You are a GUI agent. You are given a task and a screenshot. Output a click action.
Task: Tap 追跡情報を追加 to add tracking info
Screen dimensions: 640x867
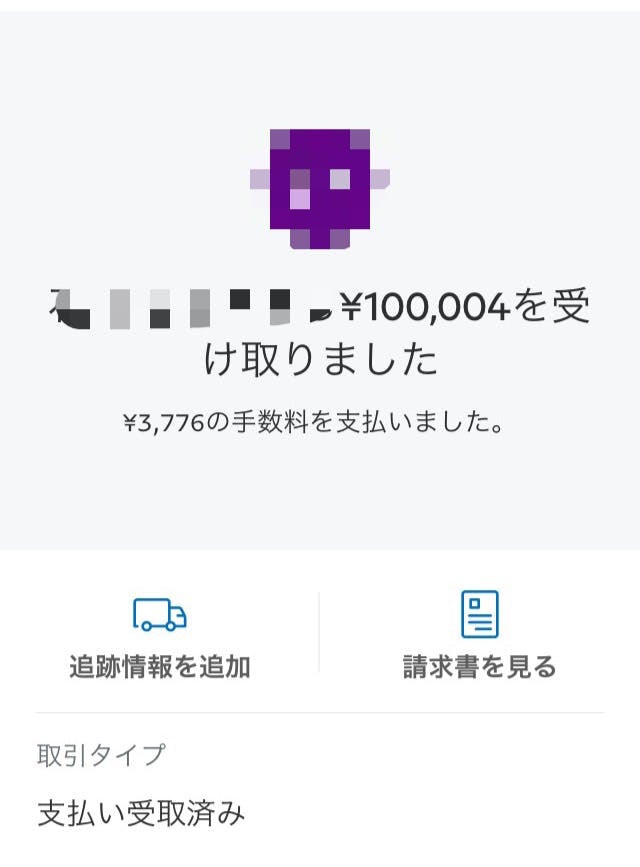(160, 636)
